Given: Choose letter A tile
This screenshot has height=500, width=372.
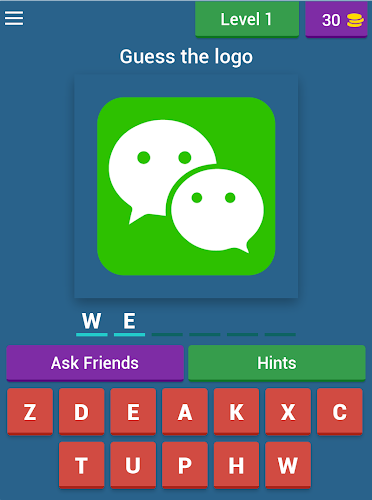Looking at the screenshot, I should point(185,412).
